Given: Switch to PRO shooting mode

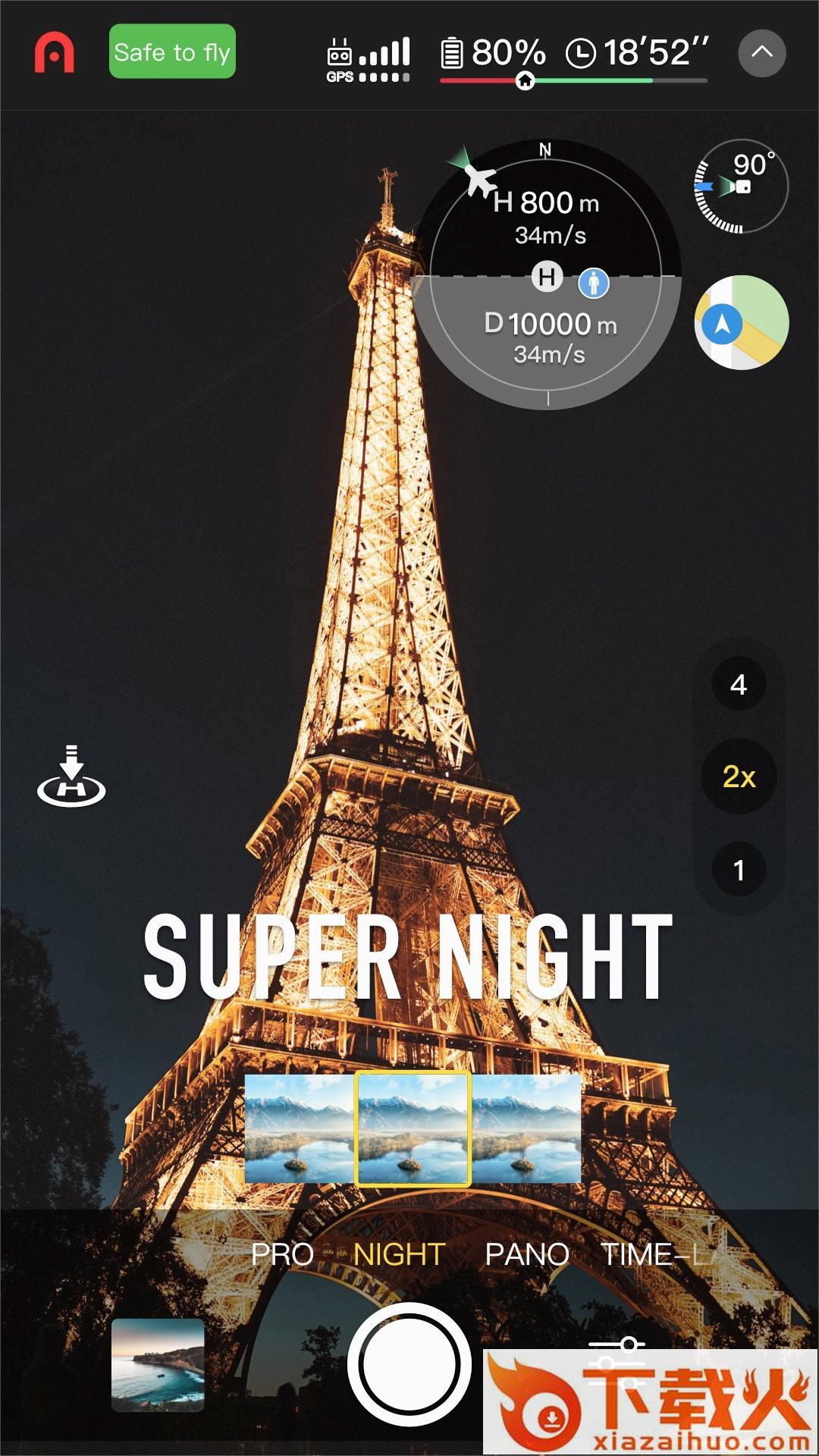Looking at the screenshot, I should [282, 1254].
